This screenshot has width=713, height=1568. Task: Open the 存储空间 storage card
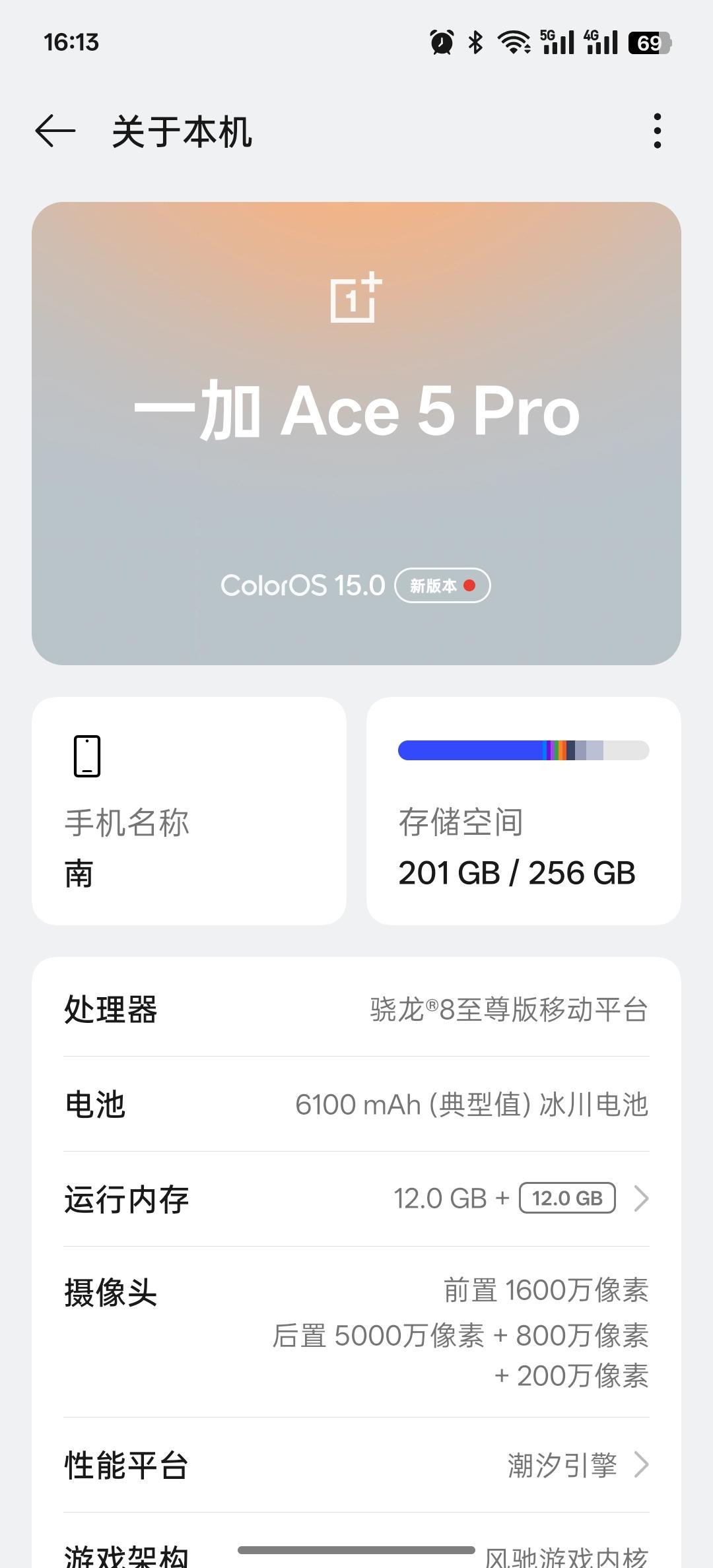tap(523, 811)
